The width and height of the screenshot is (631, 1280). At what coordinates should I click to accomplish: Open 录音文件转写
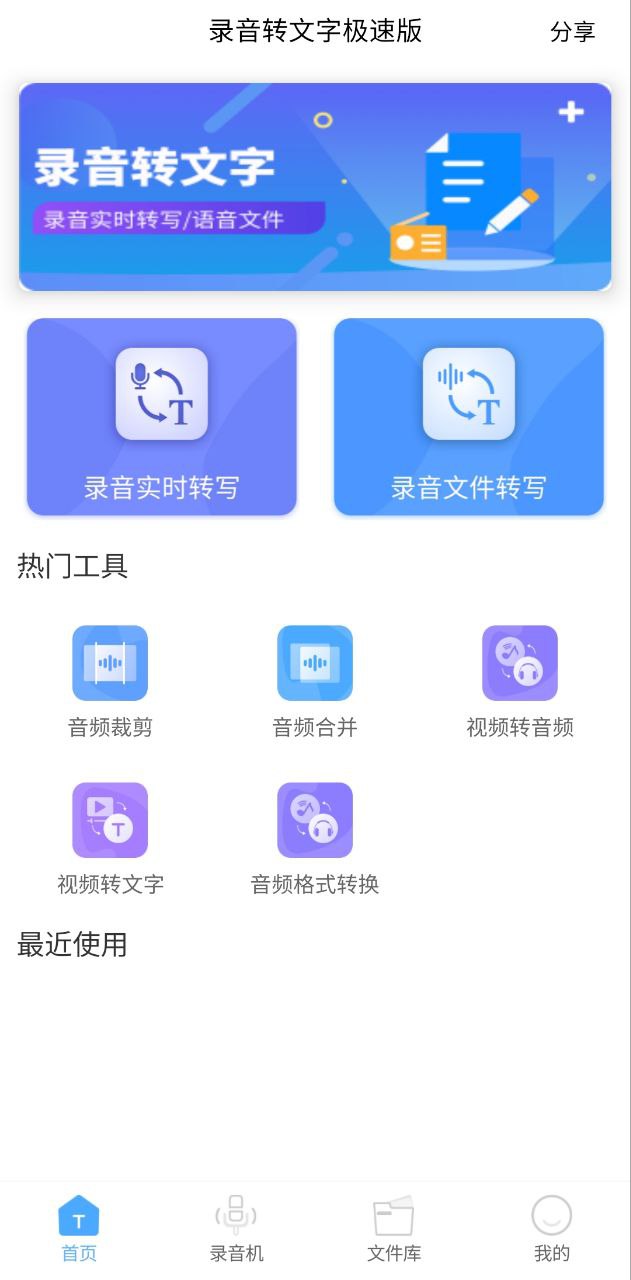tap(469, 417)
